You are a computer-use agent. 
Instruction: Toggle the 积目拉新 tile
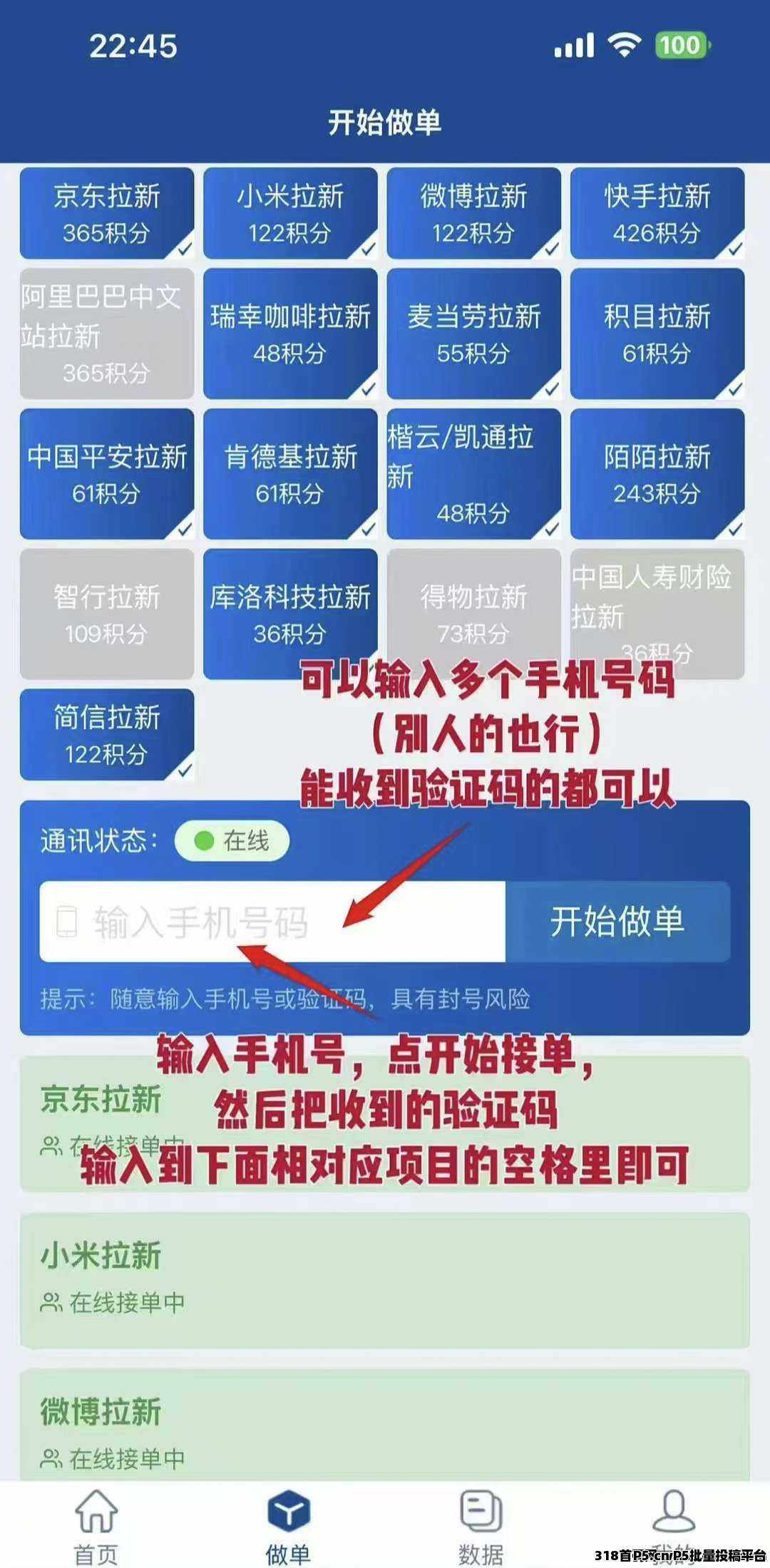click(x=657, y=334)
